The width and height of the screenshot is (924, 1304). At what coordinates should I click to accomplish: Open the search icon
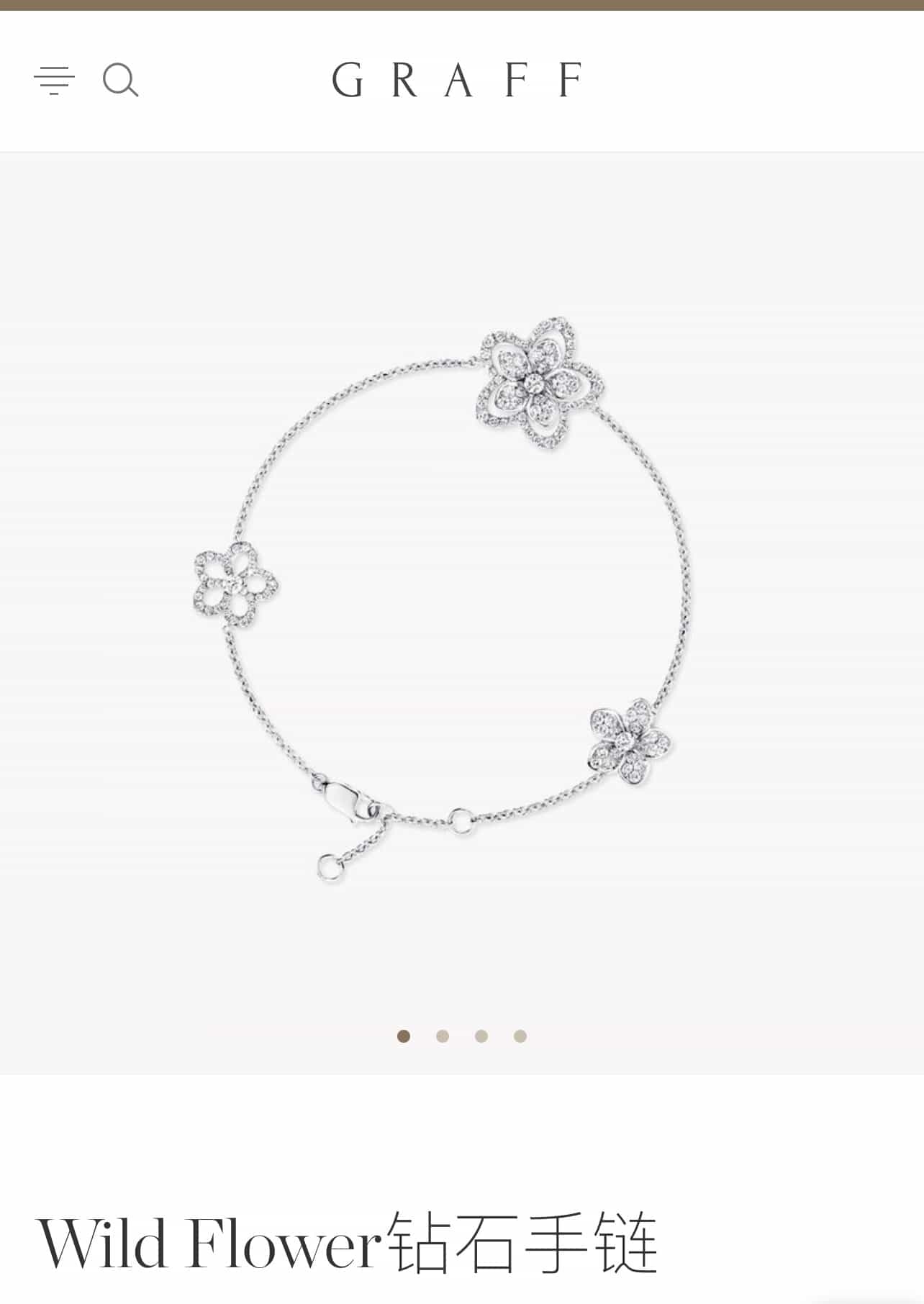(x=120, y=80)
